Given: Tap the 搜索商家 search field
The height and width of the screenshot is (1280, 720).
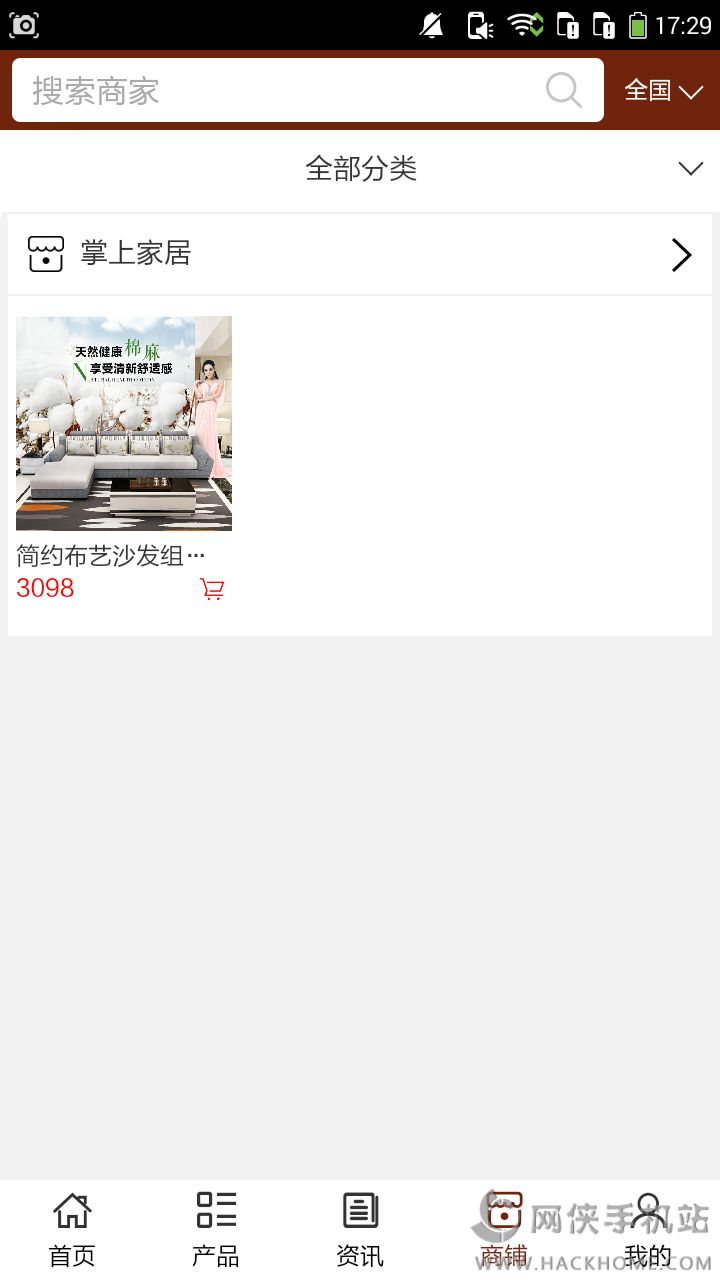Looking at the screenshot, I should coord(280,91).
